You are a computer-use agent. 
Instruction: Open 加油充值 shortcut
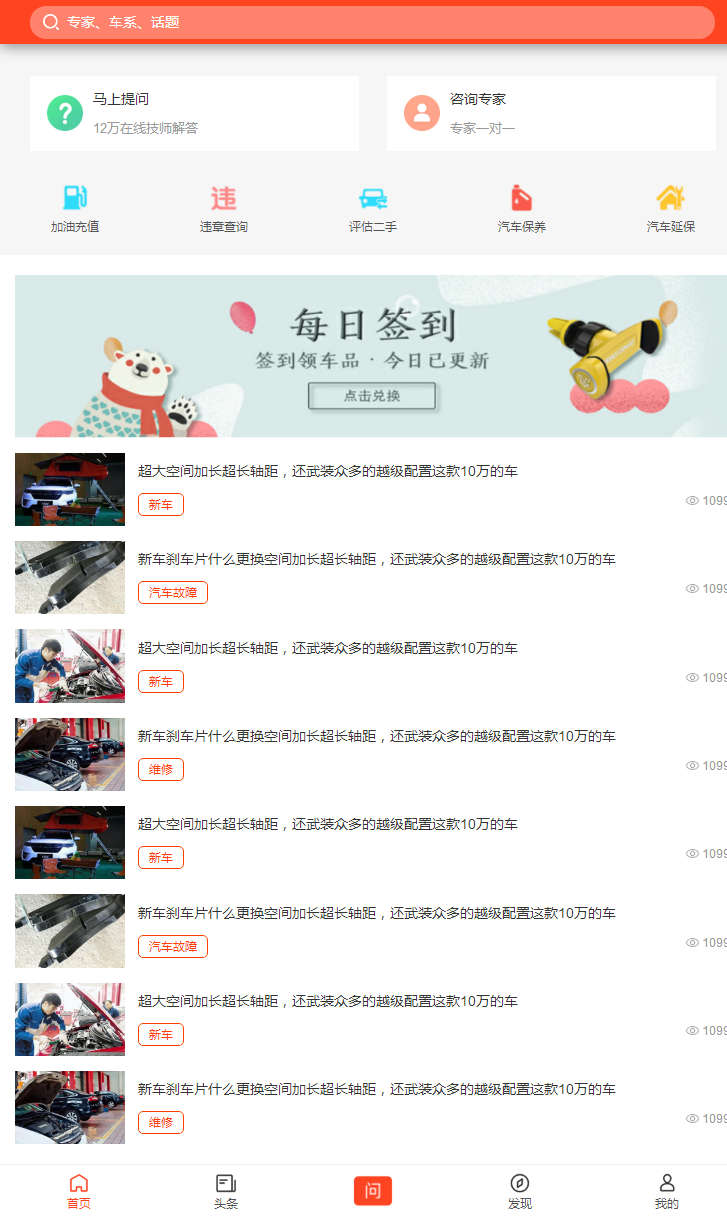pos(75,208)
